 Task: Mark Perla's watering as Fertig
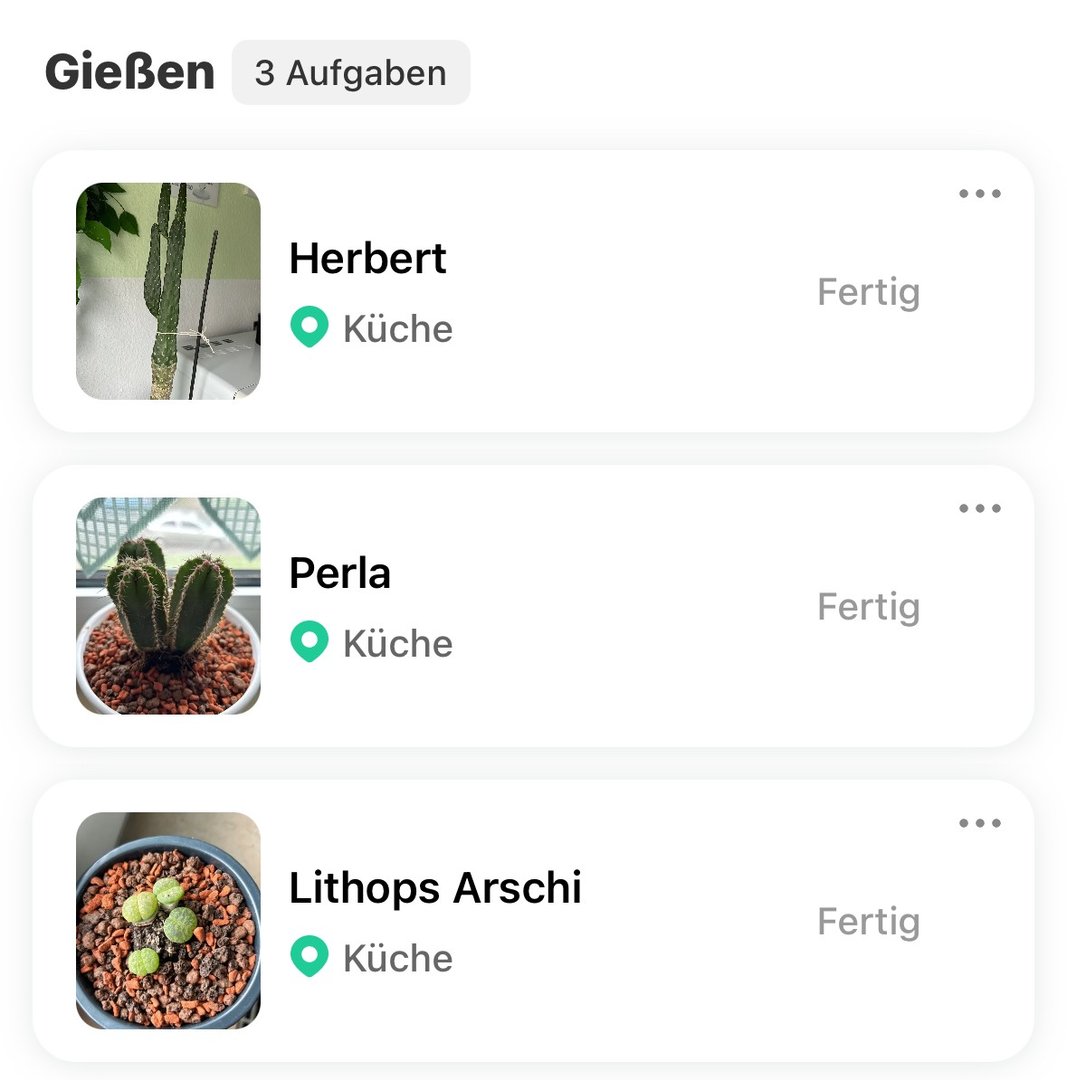pyautogui.click(x=868, y=607)
